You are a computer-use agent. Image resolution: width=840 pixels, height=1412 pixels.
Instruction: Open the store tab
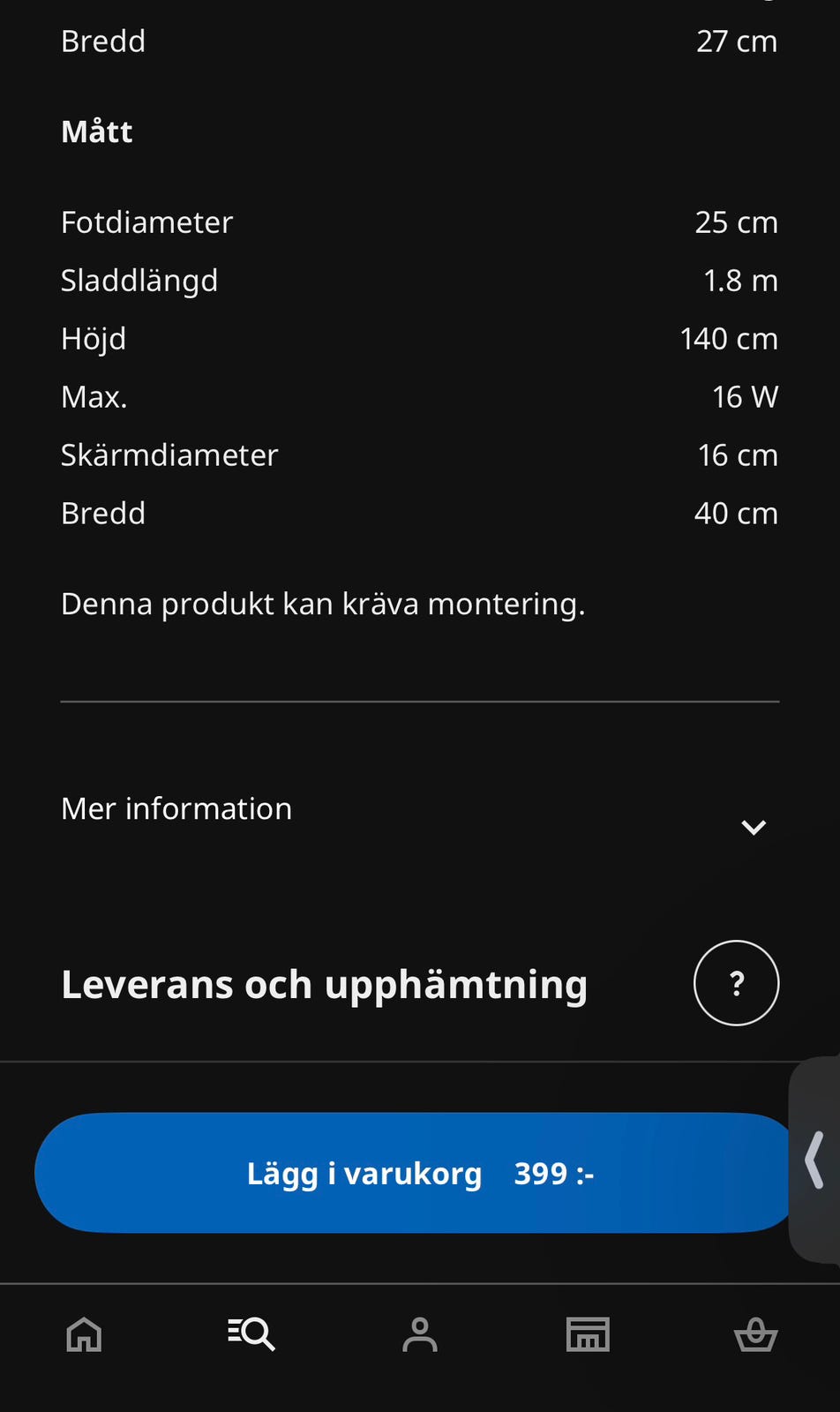click(588, 1334)
